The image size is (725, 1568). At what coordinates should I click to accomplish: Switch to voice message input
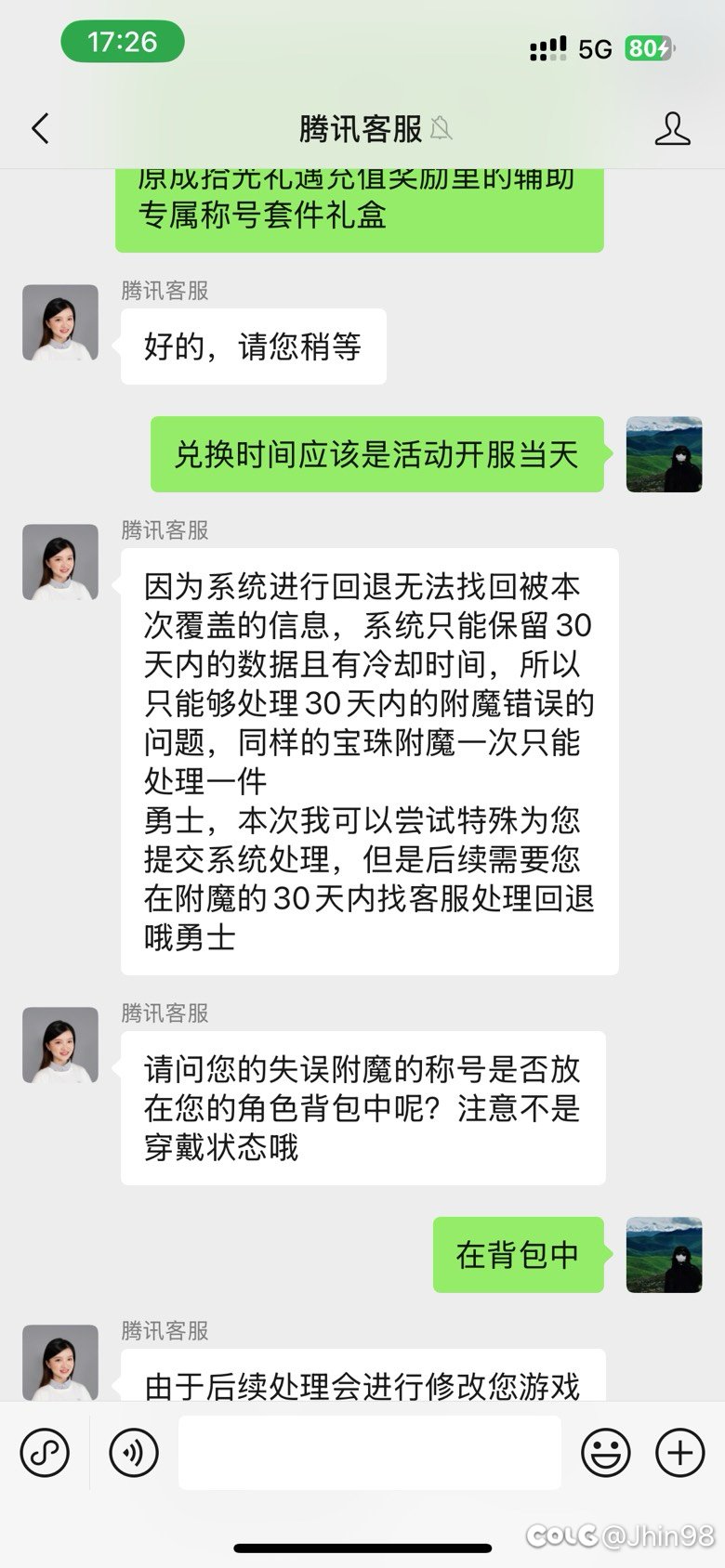pos(134,1452)
